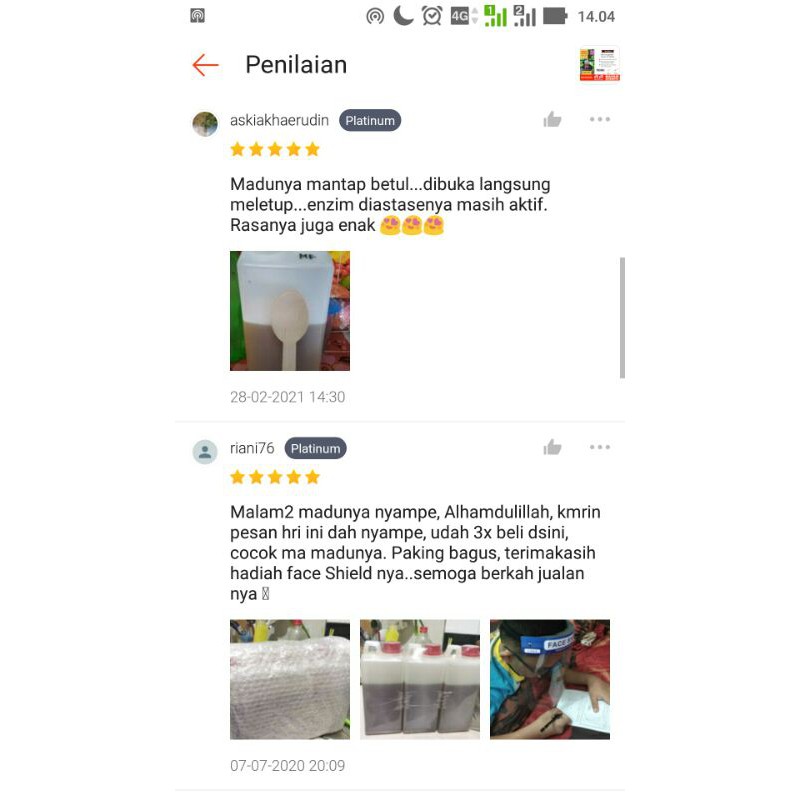800x800 pixels.
Task: Go back using the red arrow
Action: [205, 65]
